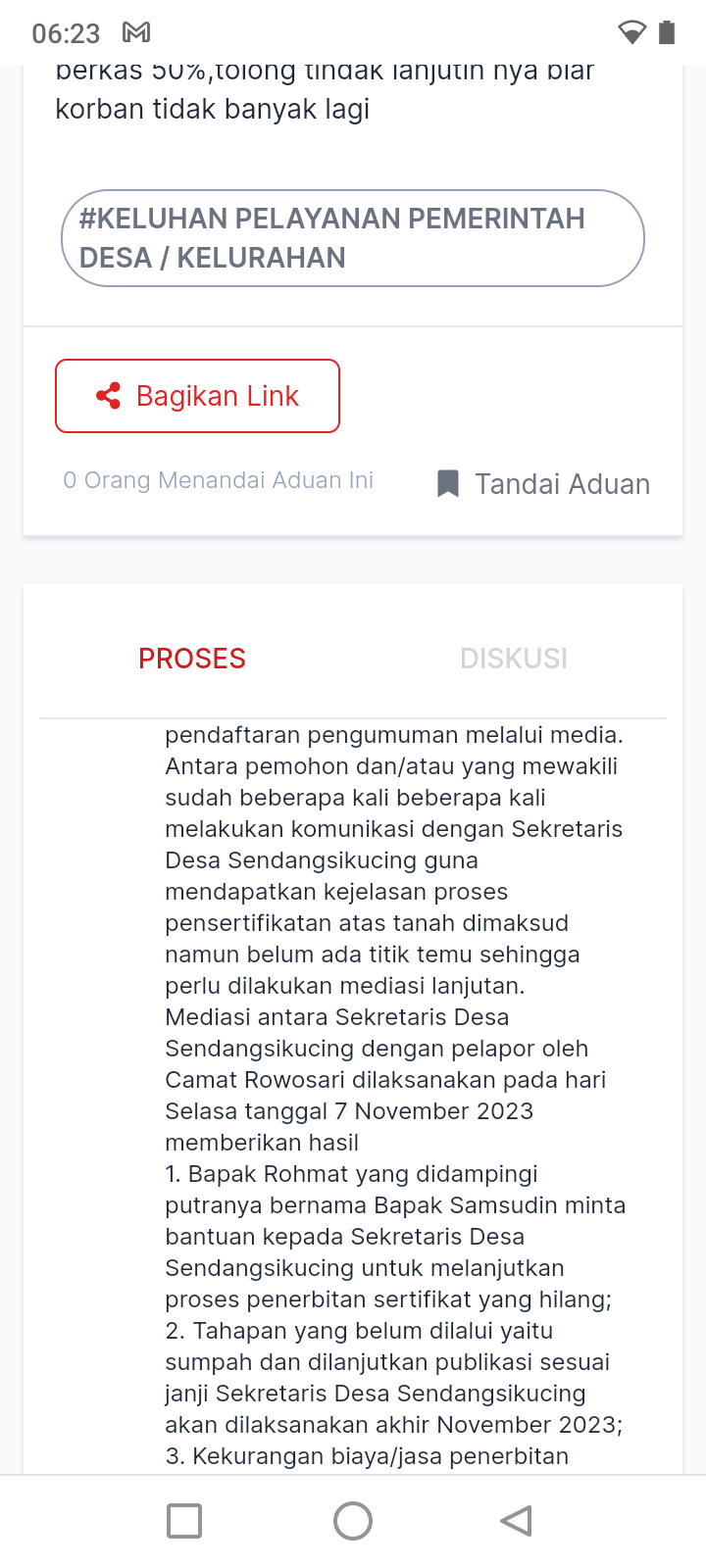Viewport: 706px width, 1568px height.
Task: Tap the Bagikan Link share button
Action: (x=197, y=396)
